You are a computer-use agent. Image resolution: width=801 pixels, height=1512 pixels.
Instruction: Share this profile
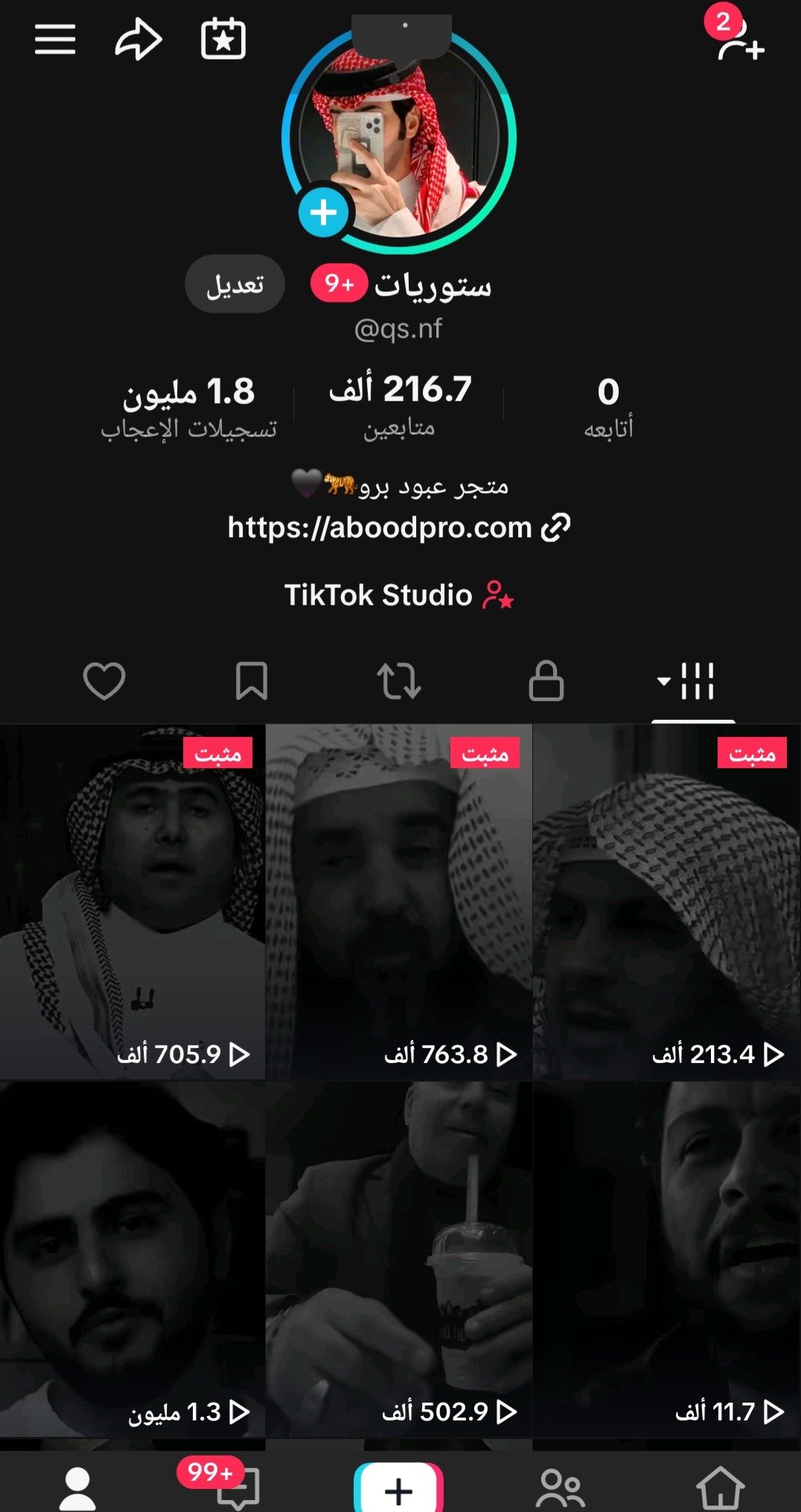(x=138, y=39)
